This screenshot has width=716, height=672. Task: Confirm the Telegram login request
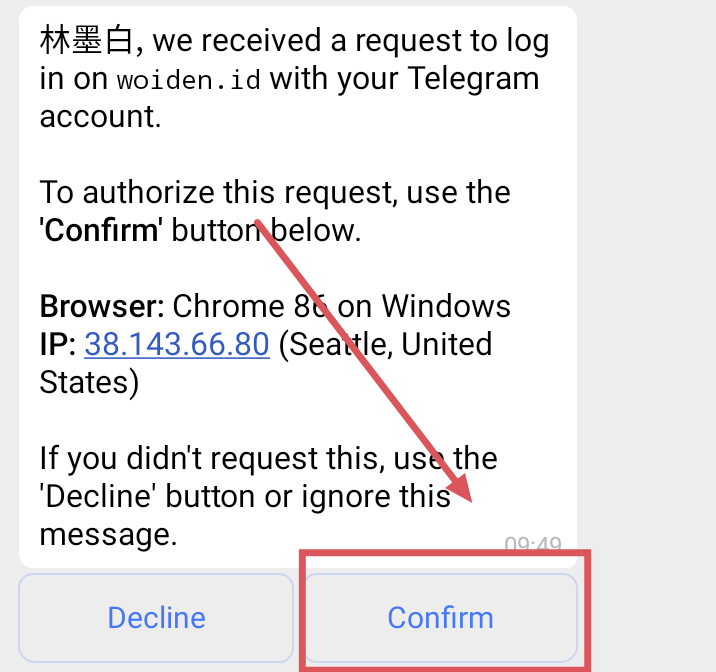[440, 617]
